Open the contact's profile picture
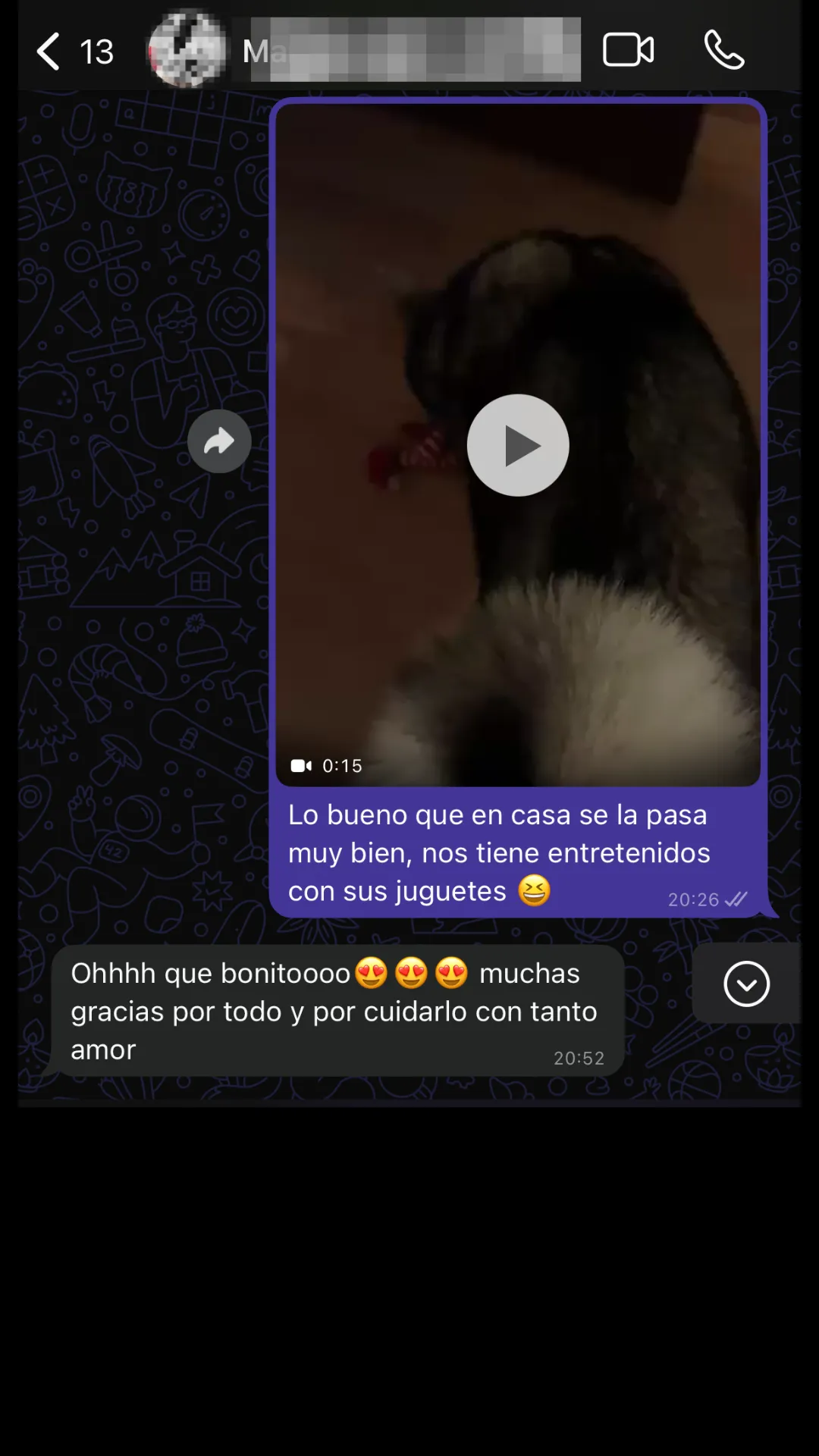This screenshot has width=819, height=1456. click(187, 49)
